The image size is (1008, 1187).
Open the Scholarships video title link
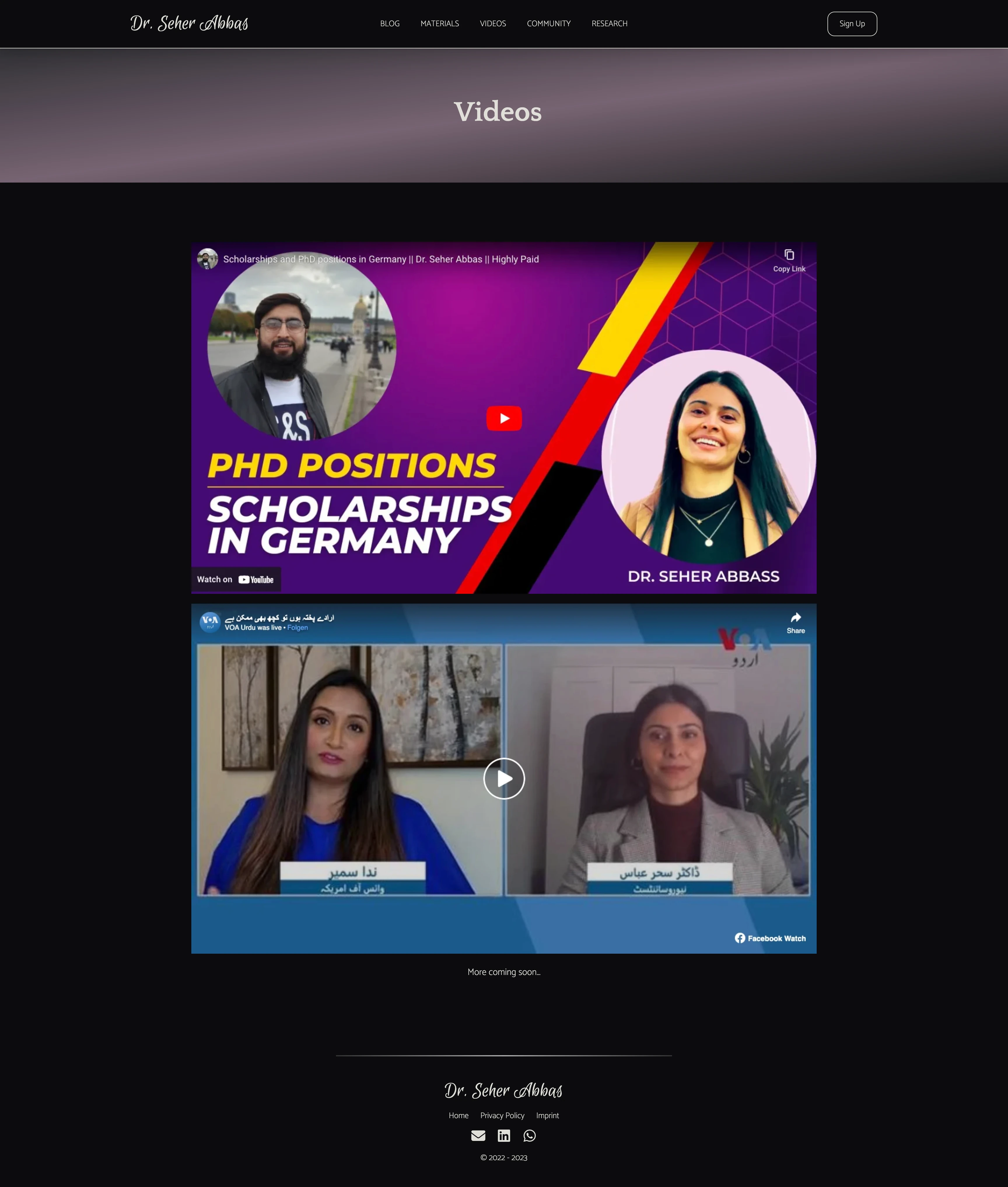[x=381, y=260]
